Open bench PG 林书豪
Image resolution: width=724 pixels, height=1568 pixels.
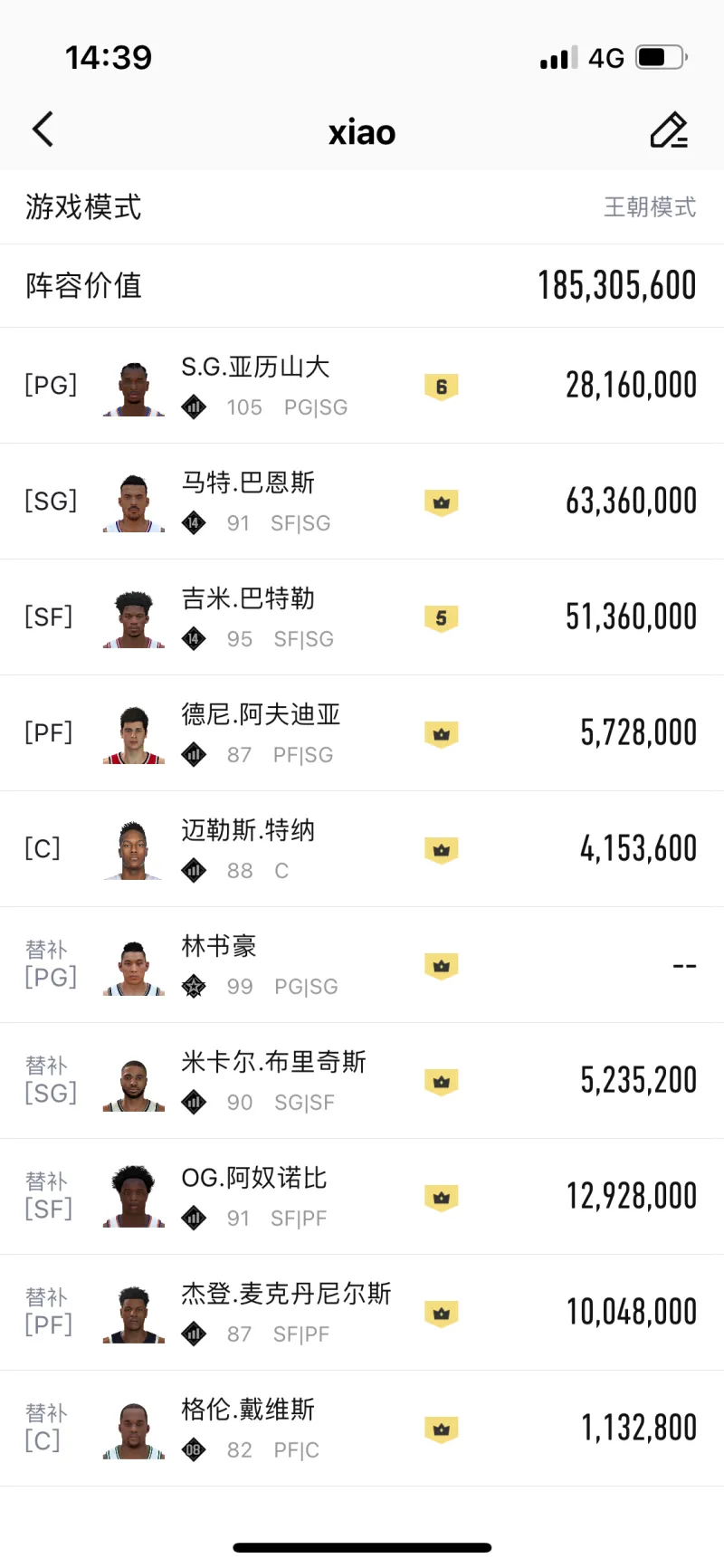tap(362, 965)
